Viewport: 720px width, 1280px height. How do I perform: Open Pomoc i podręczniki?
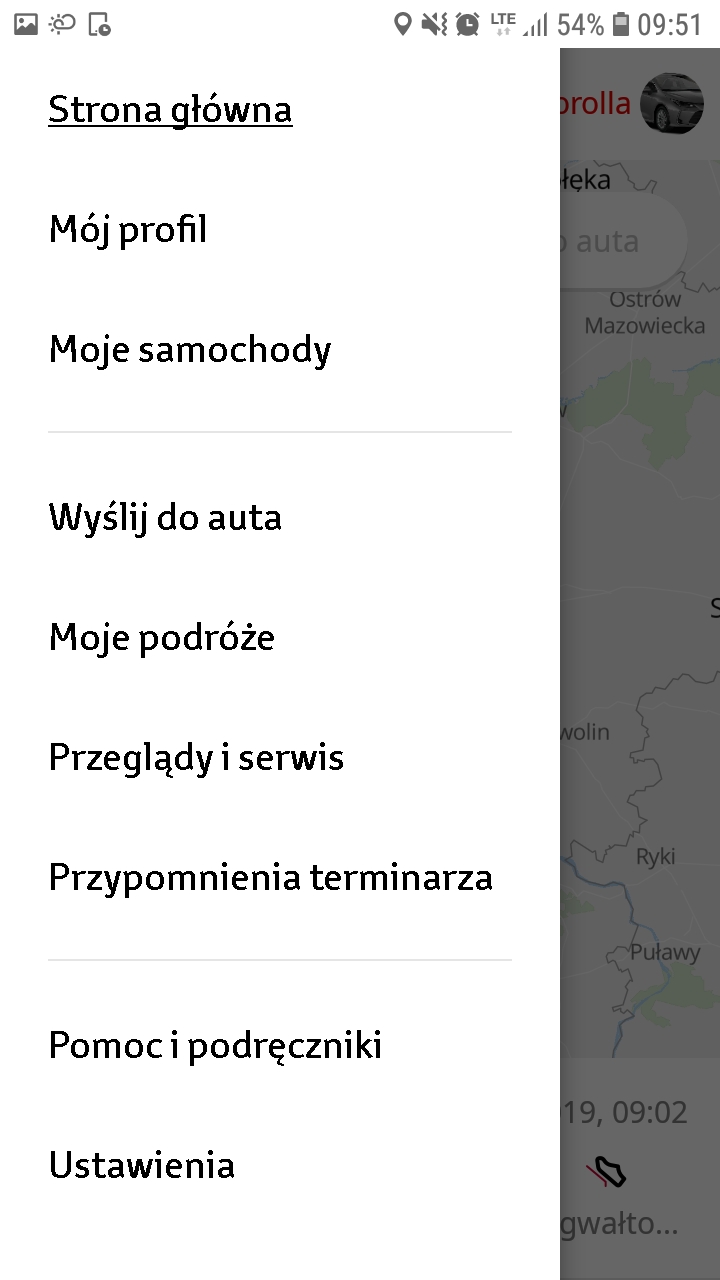tap(215, 1045)
